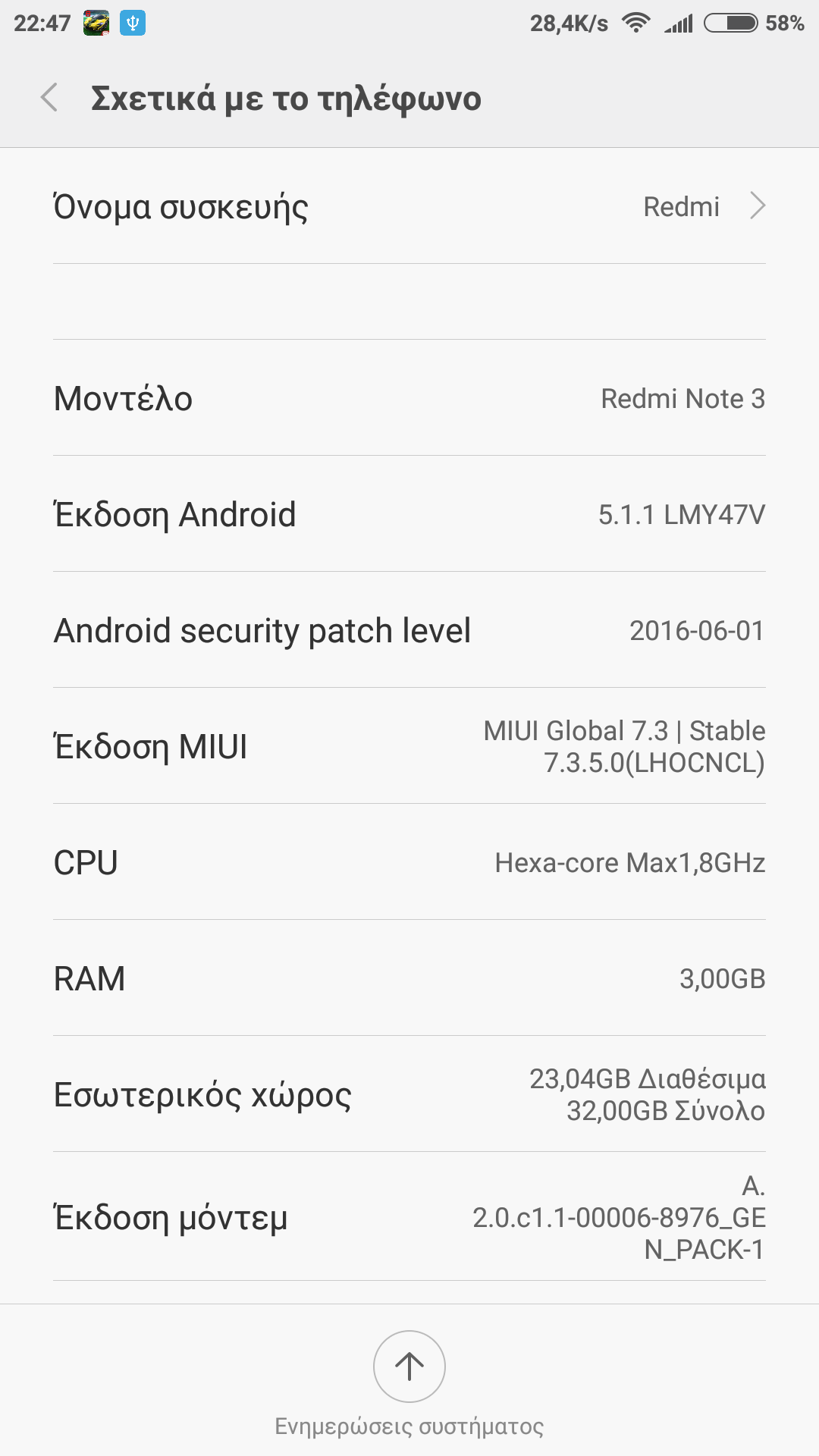Select the CPU row

pos(409,862)
